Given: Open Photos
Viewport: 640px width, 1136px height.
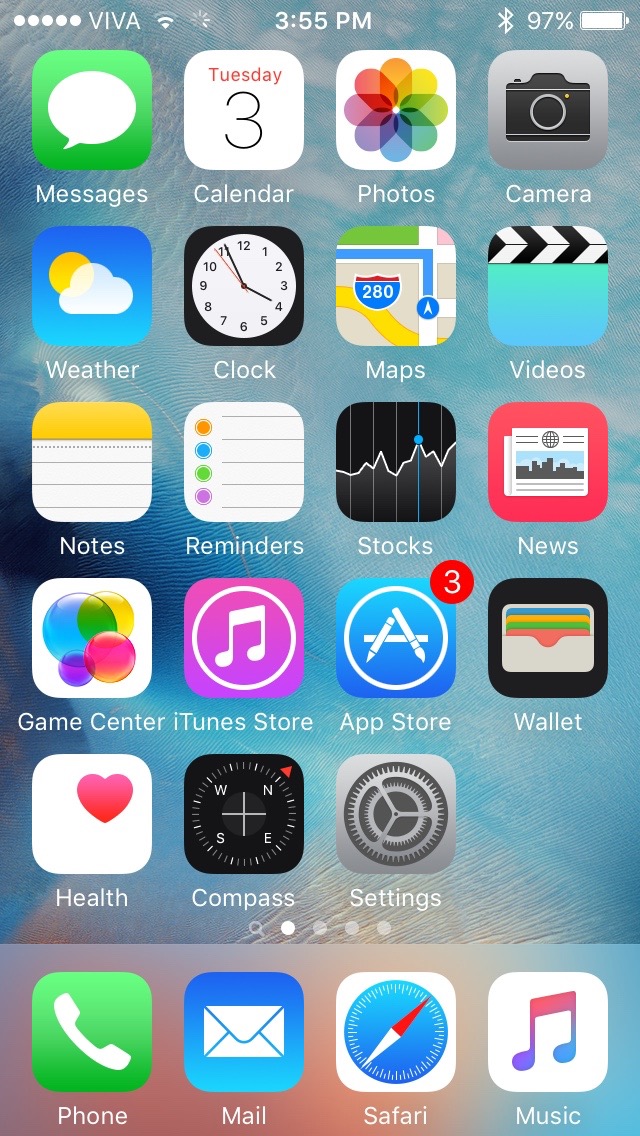Looking at the screenshot, I should (x=396, y=110).
